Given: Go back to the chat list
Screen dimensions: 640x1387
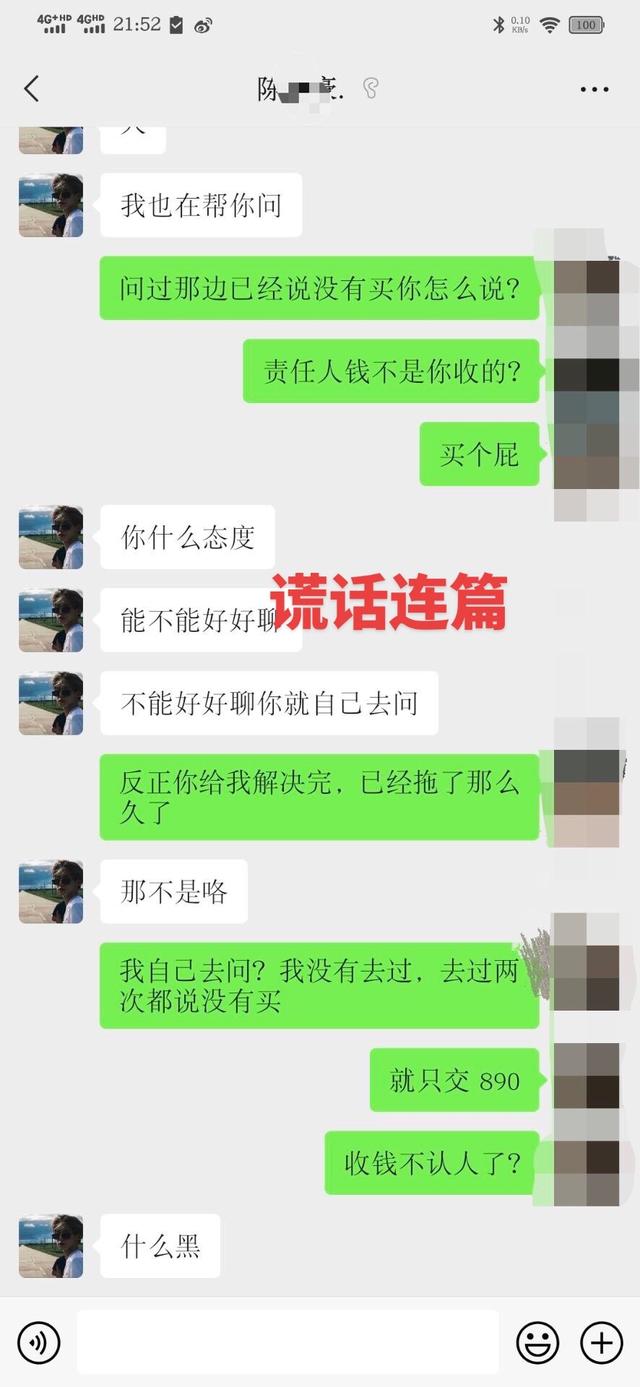Looking at the screenshot, I should 31,89.
